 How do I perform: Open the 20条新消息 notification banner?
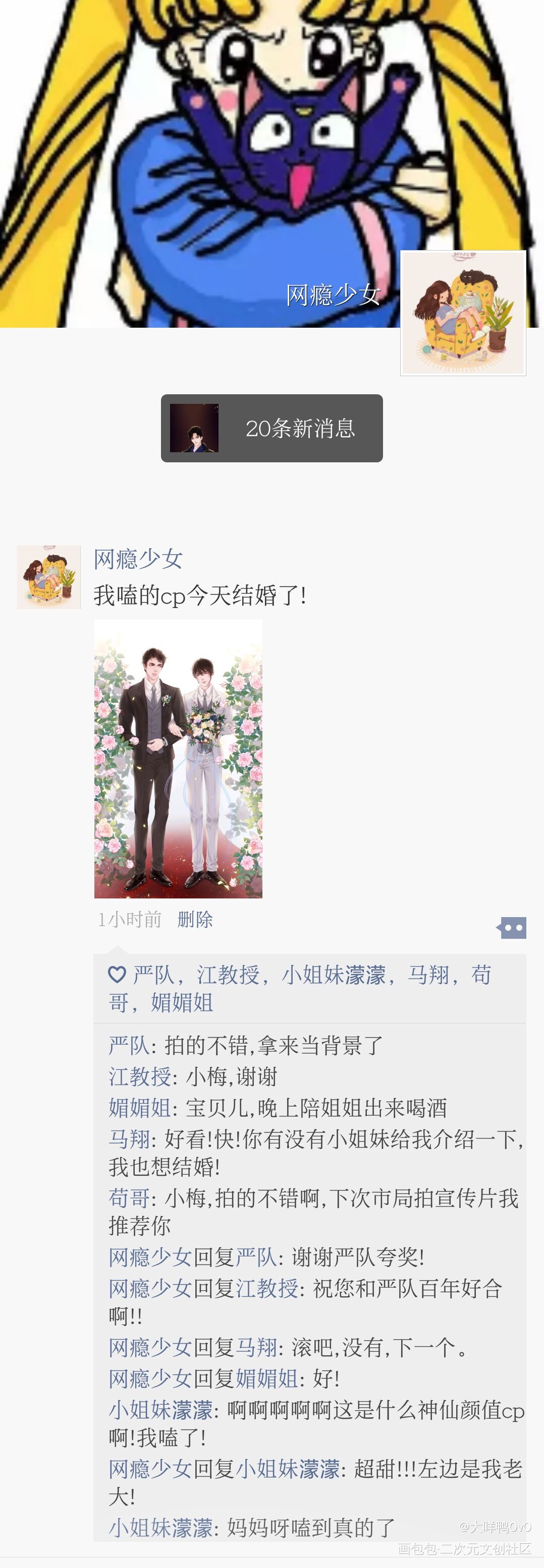(x=271, y=428)
